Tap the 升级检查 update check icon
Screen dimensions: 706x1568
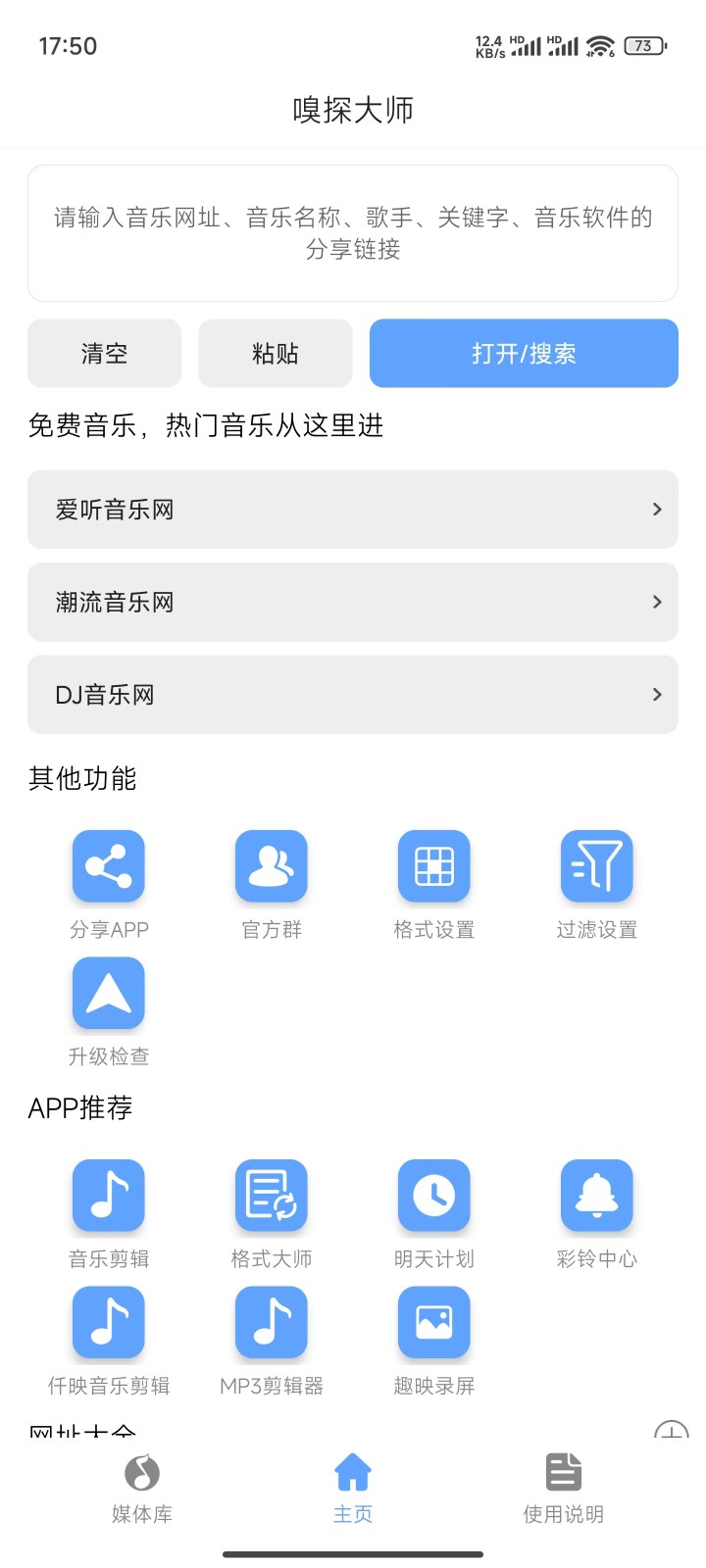(108, 994)
